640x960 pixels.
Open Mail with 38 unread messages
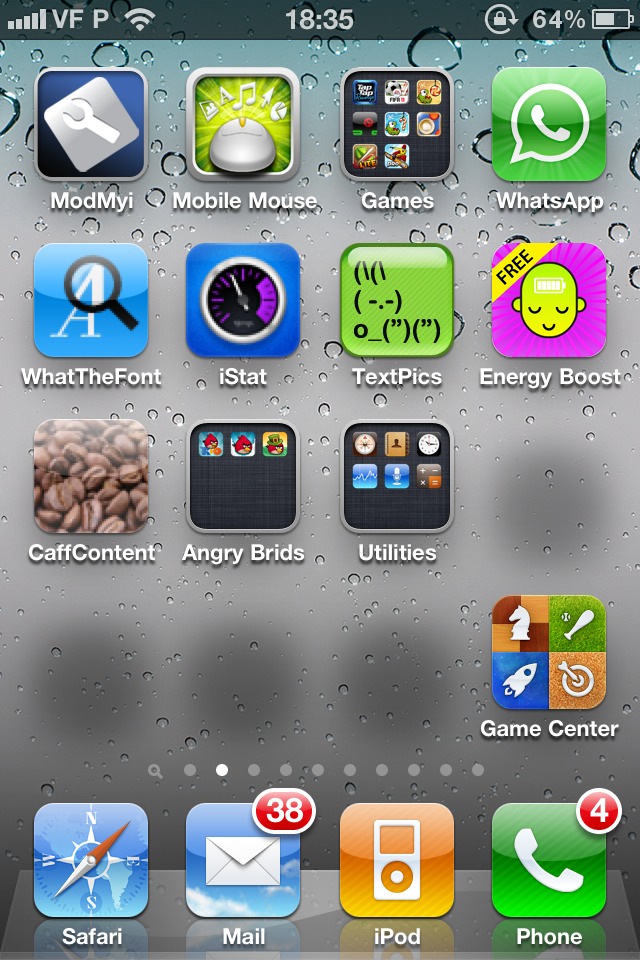243,860
